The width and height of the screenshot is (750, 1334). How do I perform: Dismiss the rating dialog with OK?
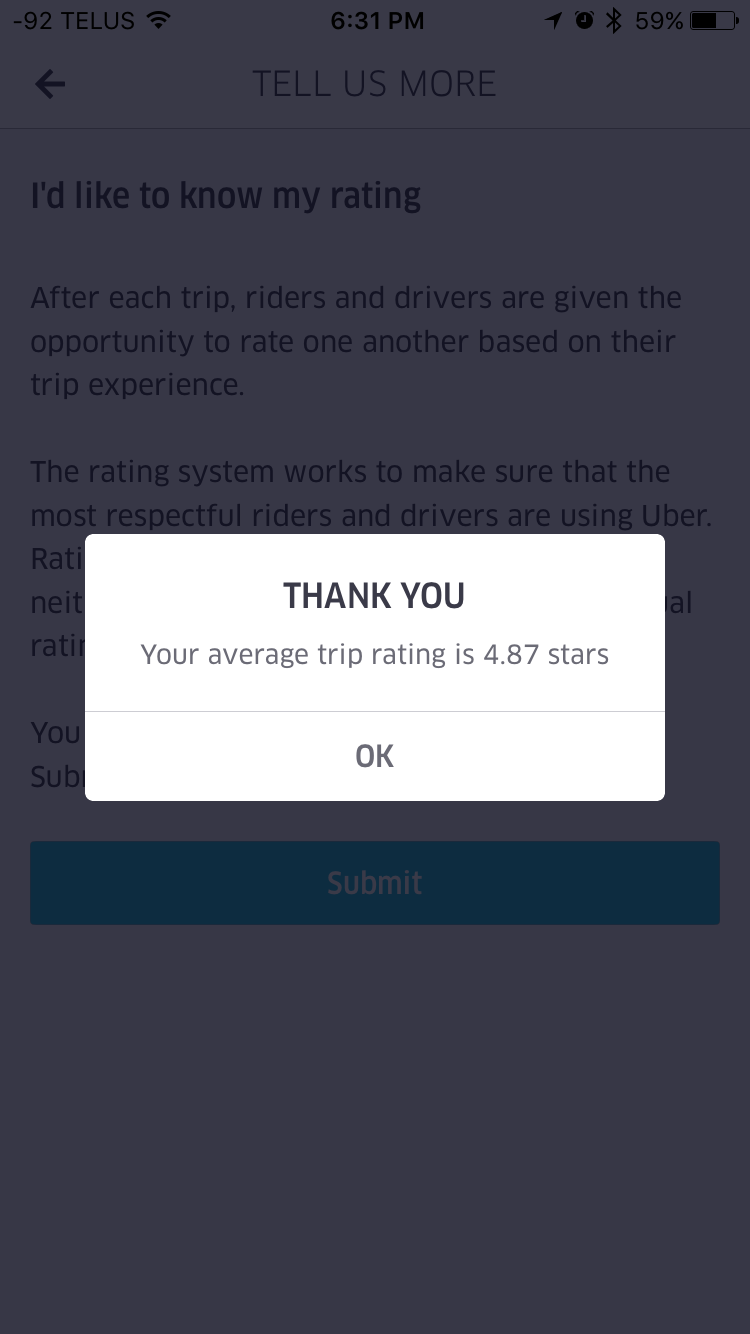(x=375, y=756)
